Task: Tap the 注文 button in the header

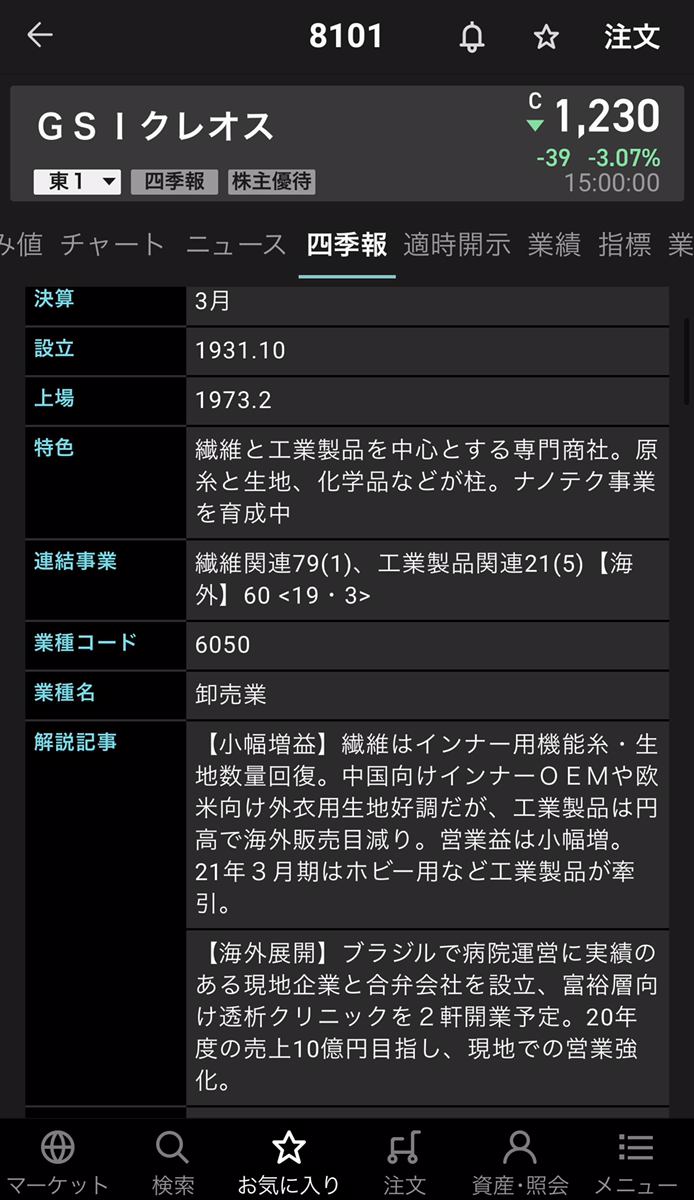Action: coord(632,38)
